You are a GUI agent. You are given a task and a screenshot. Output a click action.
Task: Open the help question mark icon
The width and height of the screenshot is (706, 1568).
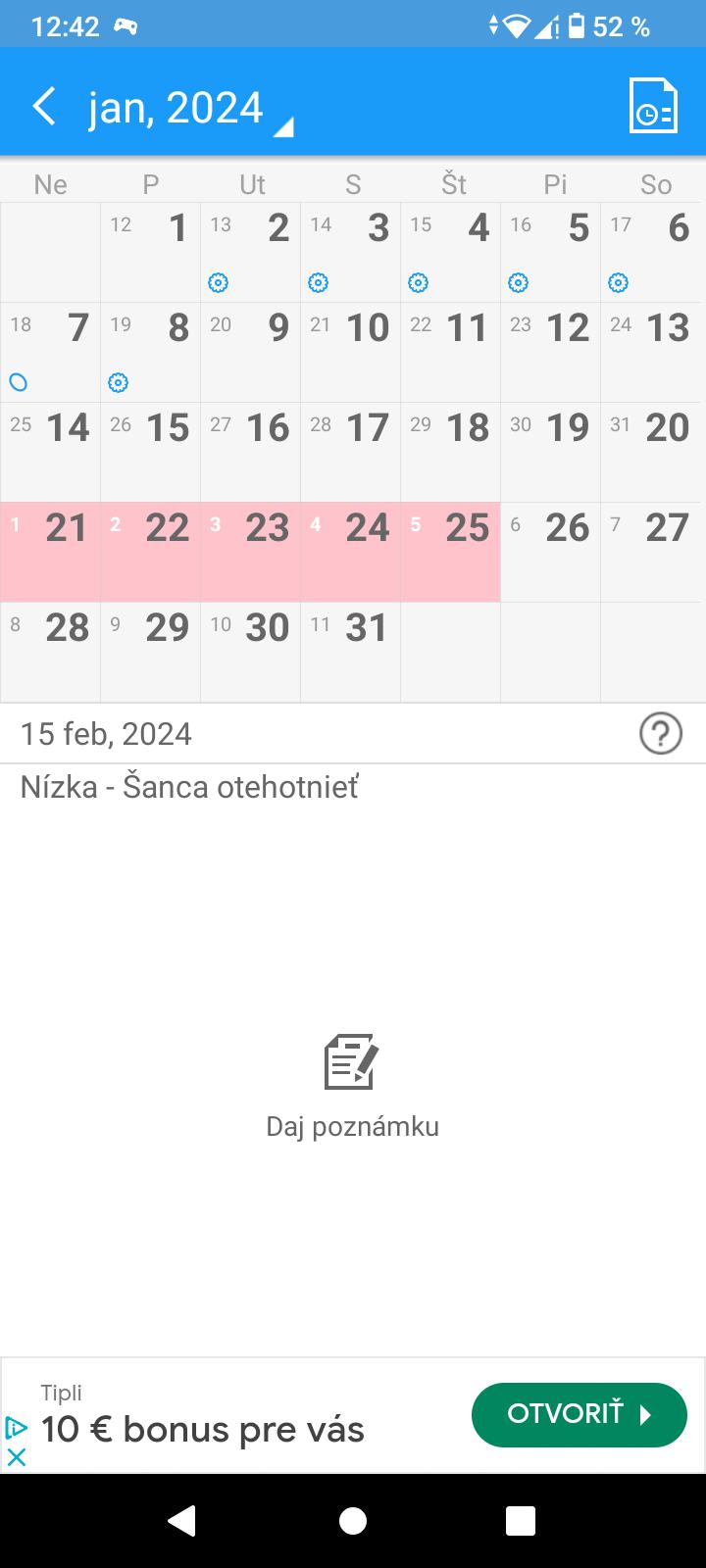(660, 733)
